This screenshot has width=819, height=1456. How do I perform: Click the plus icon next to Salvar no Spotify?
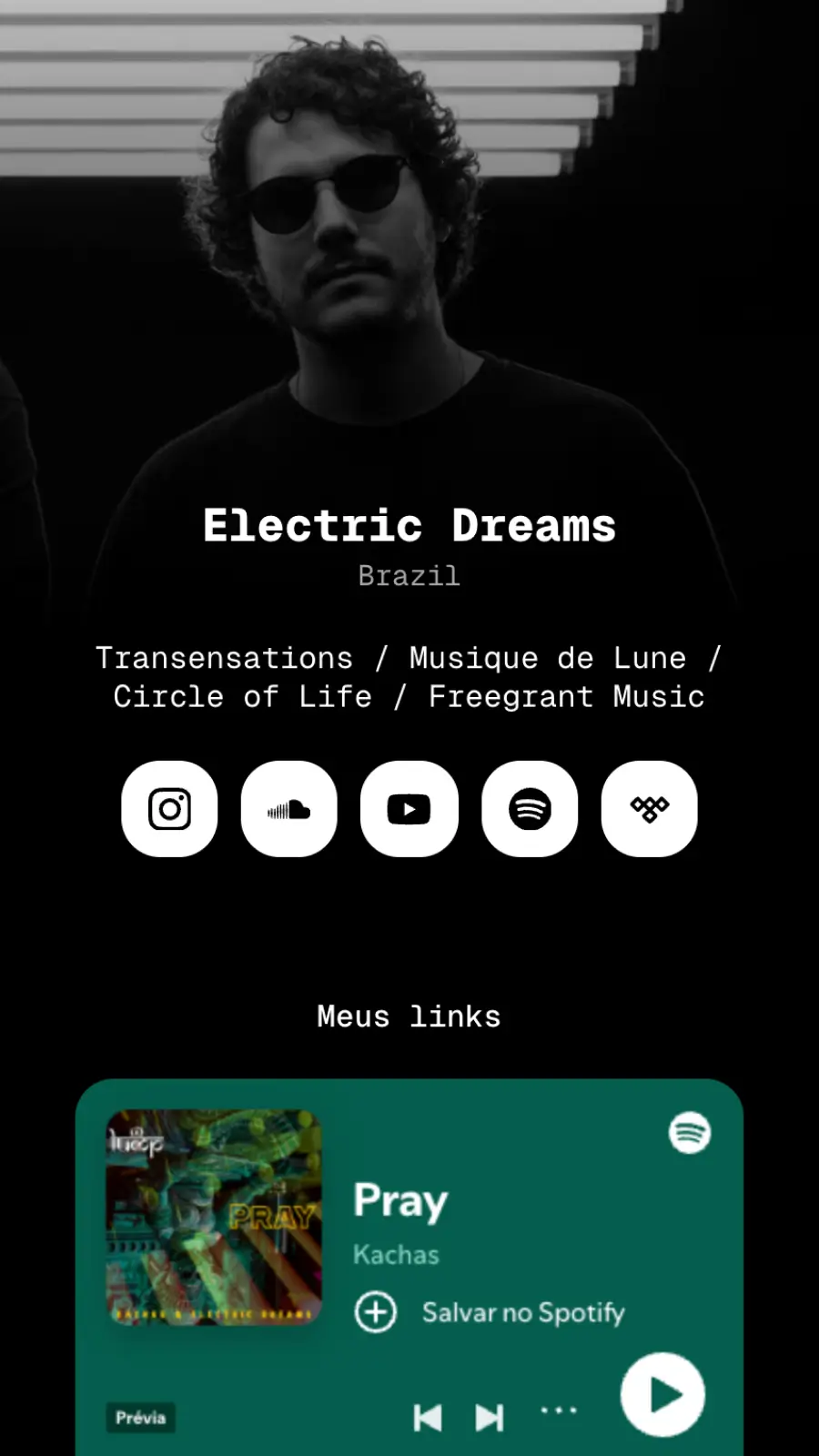(x=375, y=1313)
